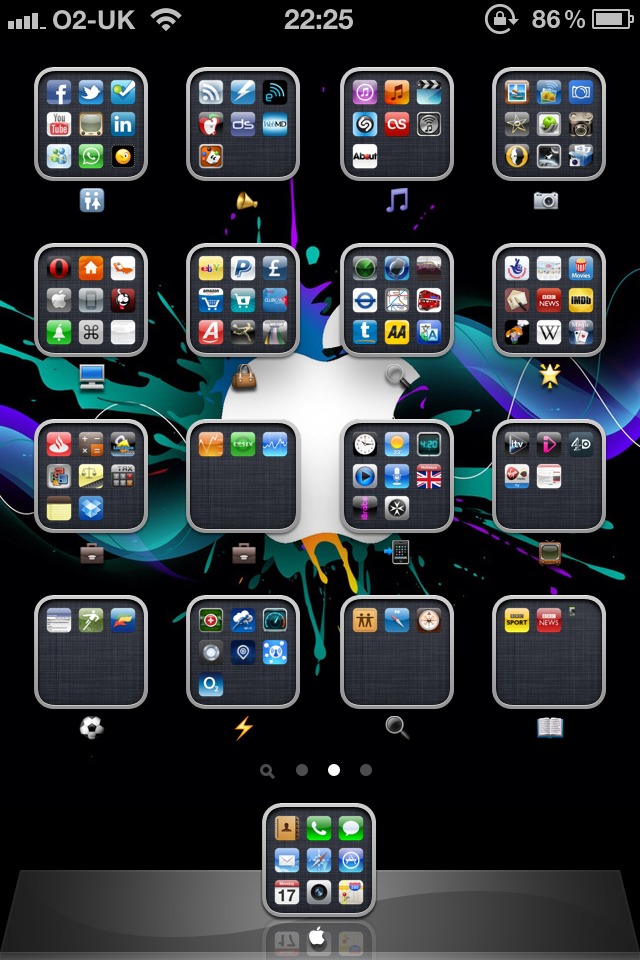Open the travel folder with AA and tube map
Screen dimensions: 640x960
pyautogui.click(x=396, y=300)
